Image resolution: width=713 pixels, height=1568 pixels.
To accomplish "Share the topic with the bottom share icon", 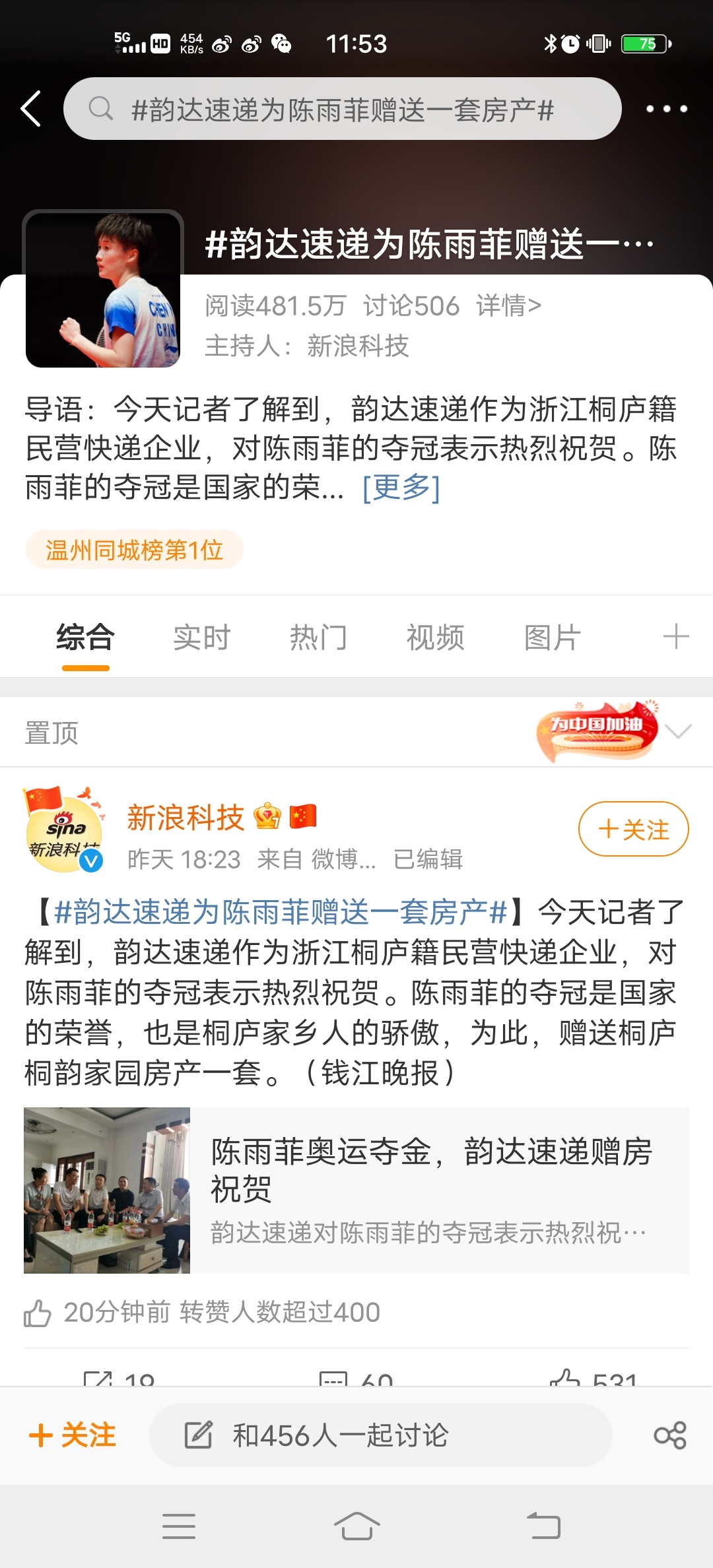I will [x=670, y=1435].
